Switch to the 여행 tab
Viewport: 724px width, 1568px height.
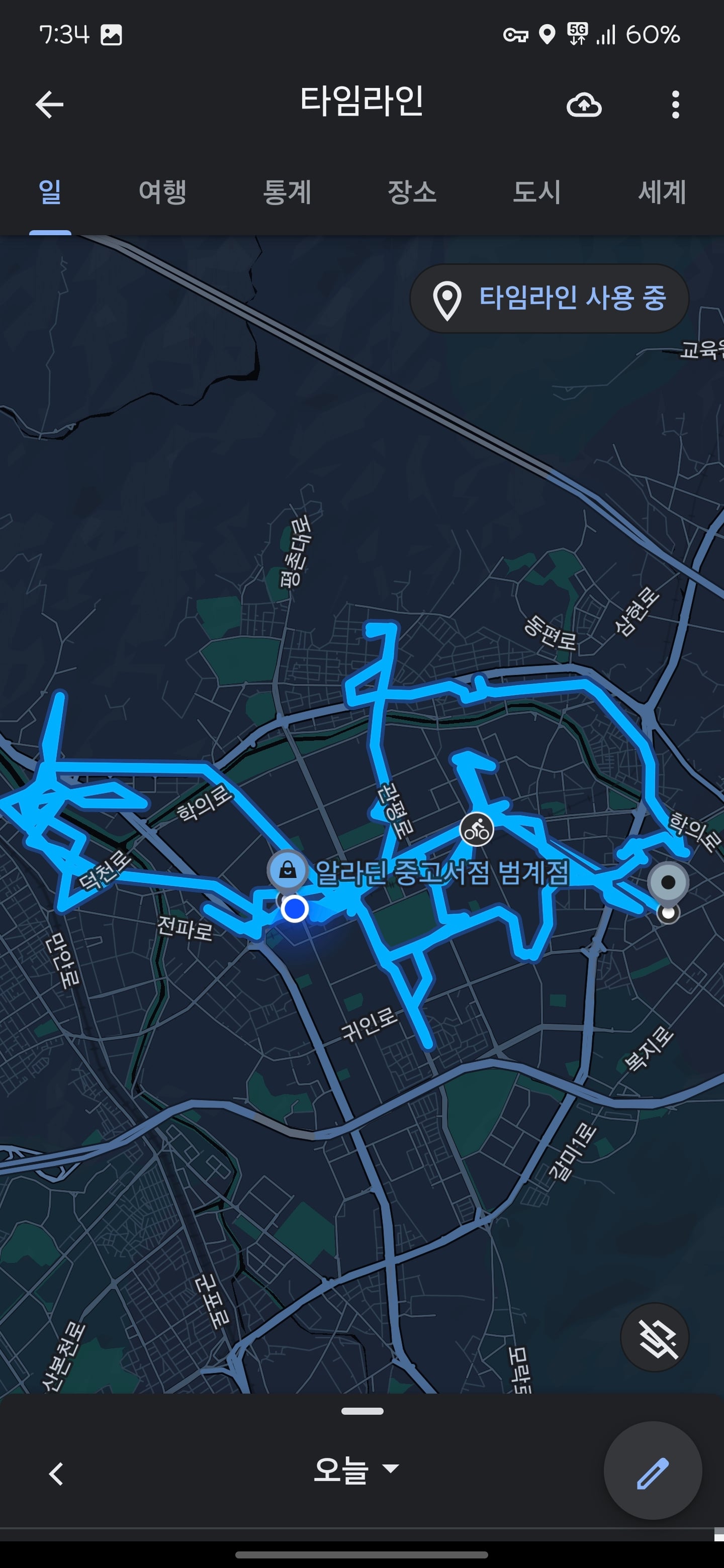click(162, 192)
